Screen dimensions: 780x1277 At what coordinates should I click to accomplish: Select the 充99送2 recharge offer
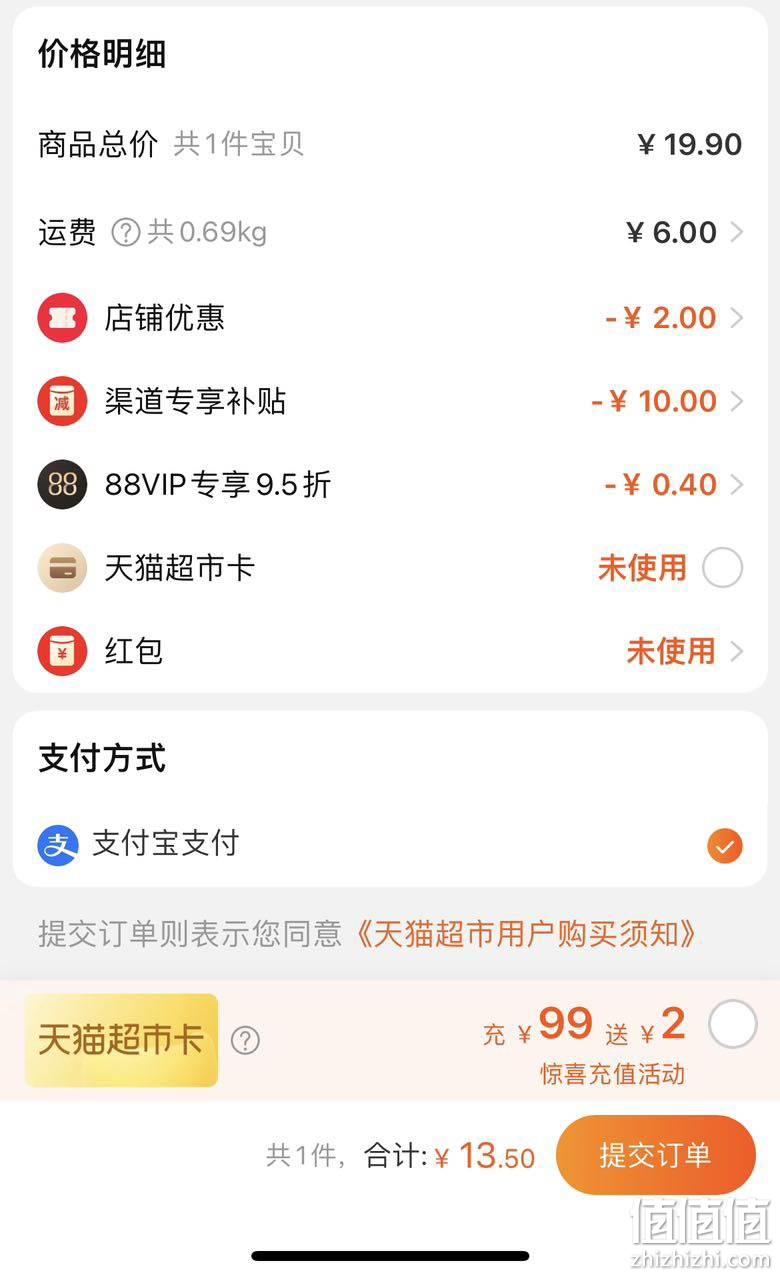732,1025
